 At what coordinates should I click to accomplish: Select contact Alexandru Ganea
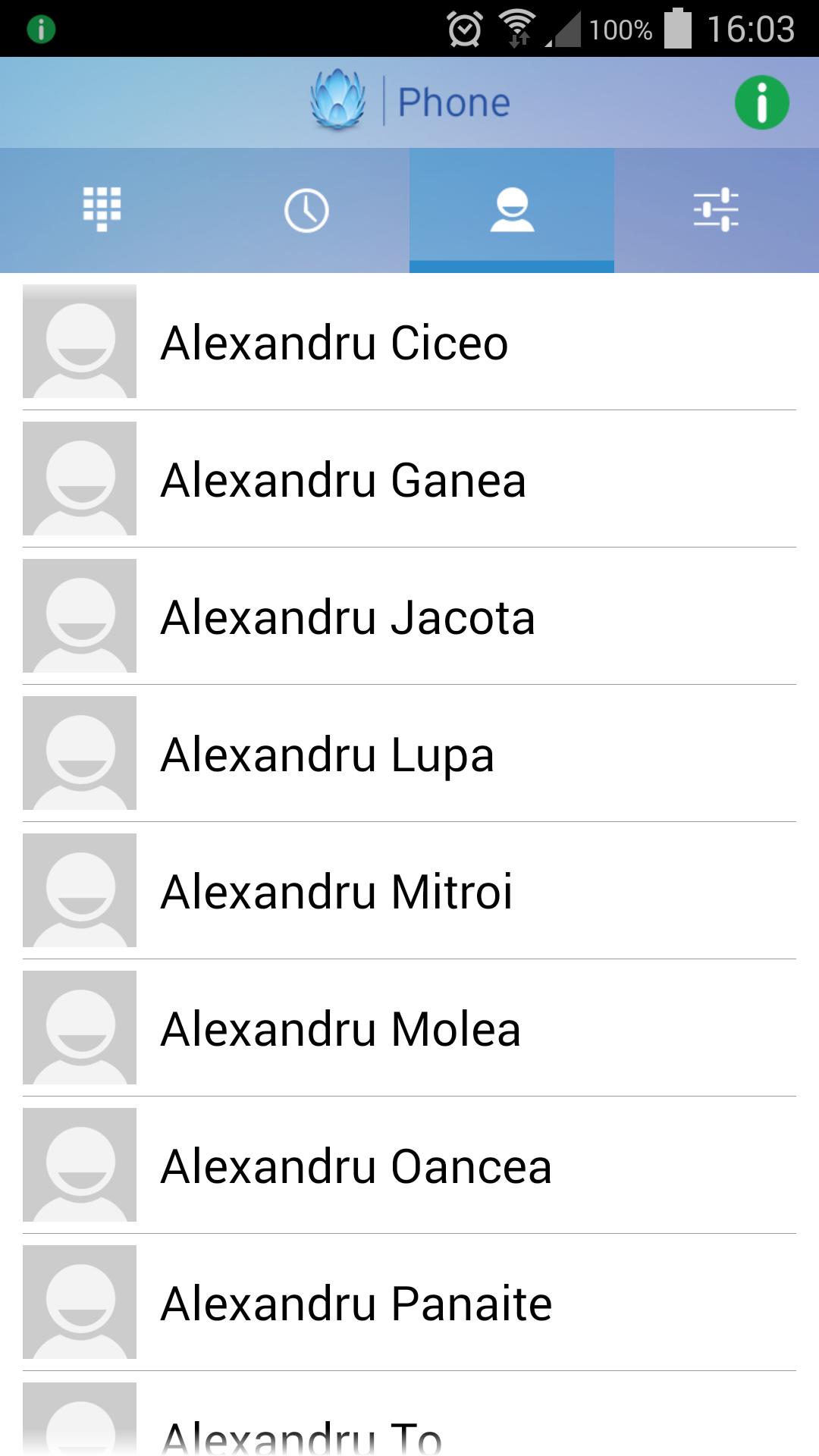click(x=409, y=479)
